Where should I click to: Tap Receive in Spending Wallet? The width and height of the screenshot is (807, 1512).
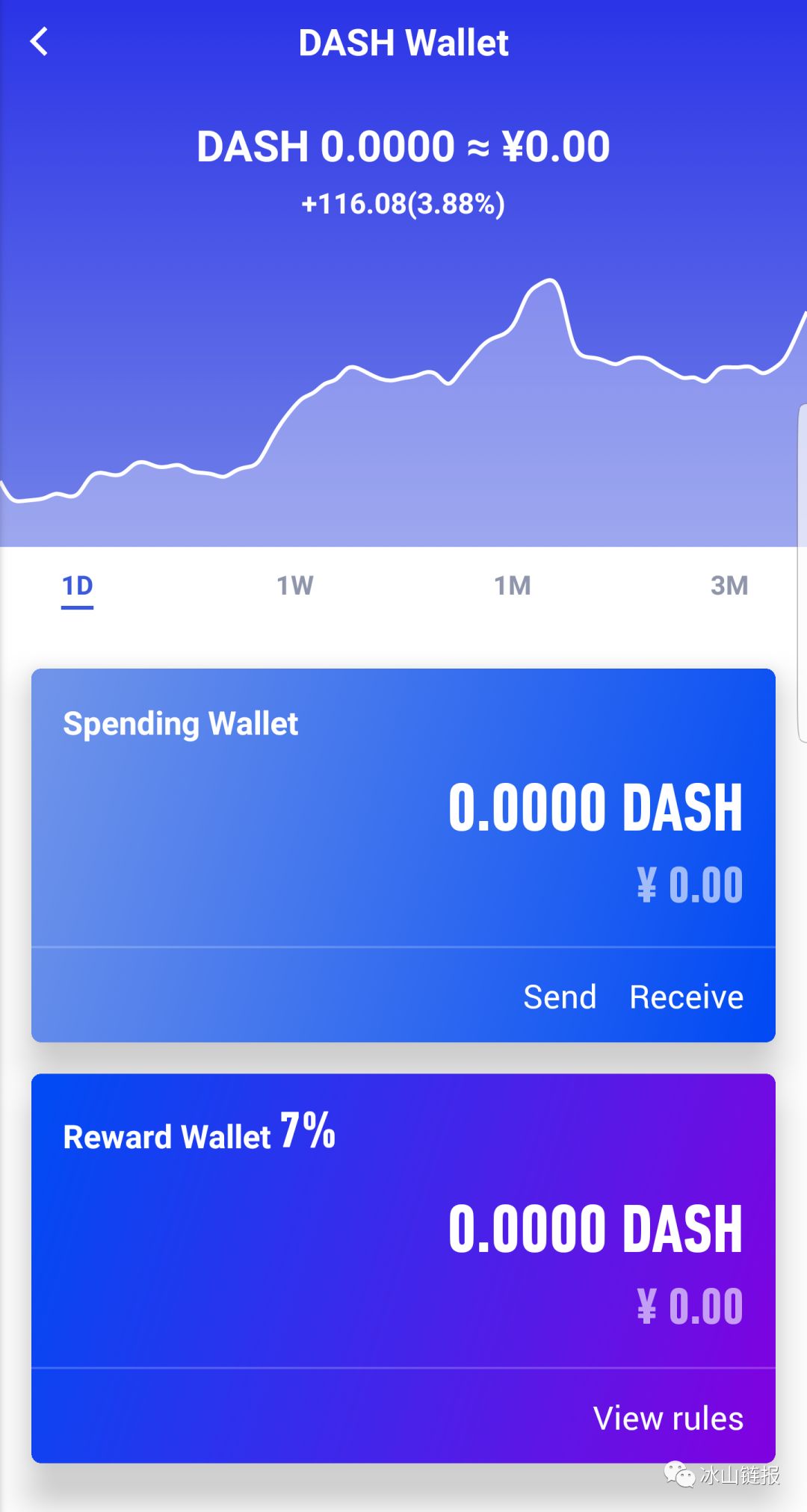tap(686, 997)
